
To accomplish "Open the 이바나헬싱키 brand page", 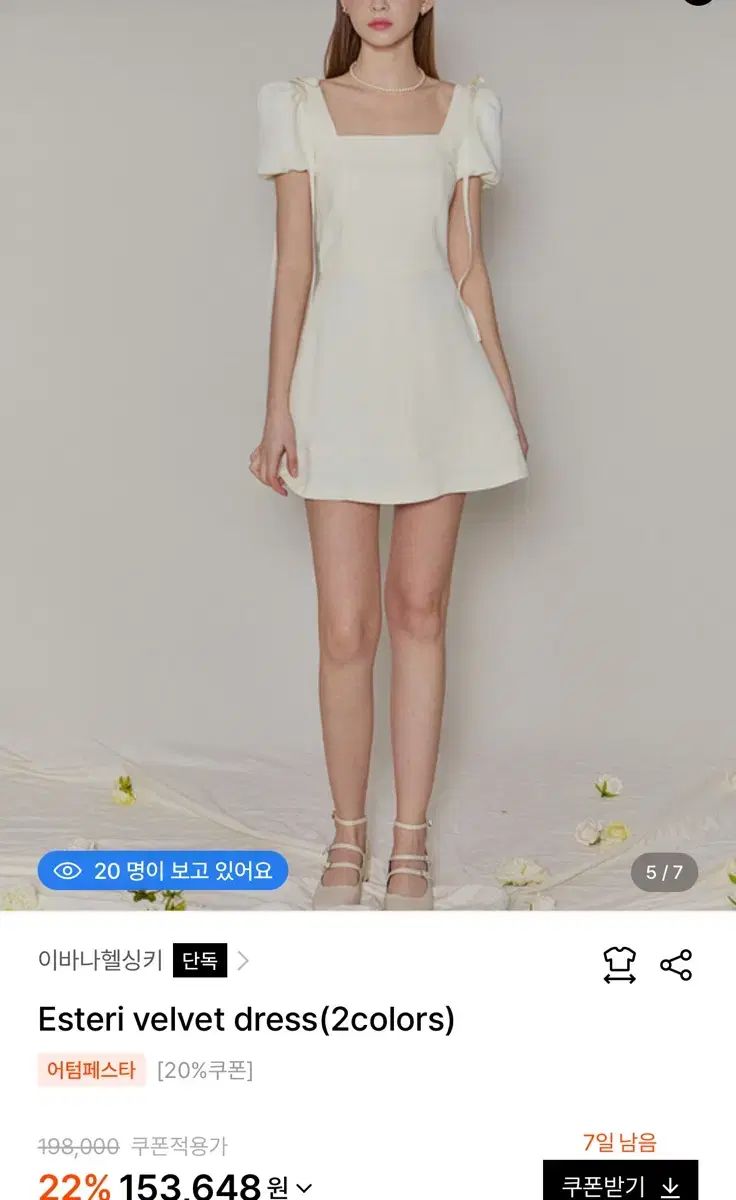I will click(x=100, y=961).
